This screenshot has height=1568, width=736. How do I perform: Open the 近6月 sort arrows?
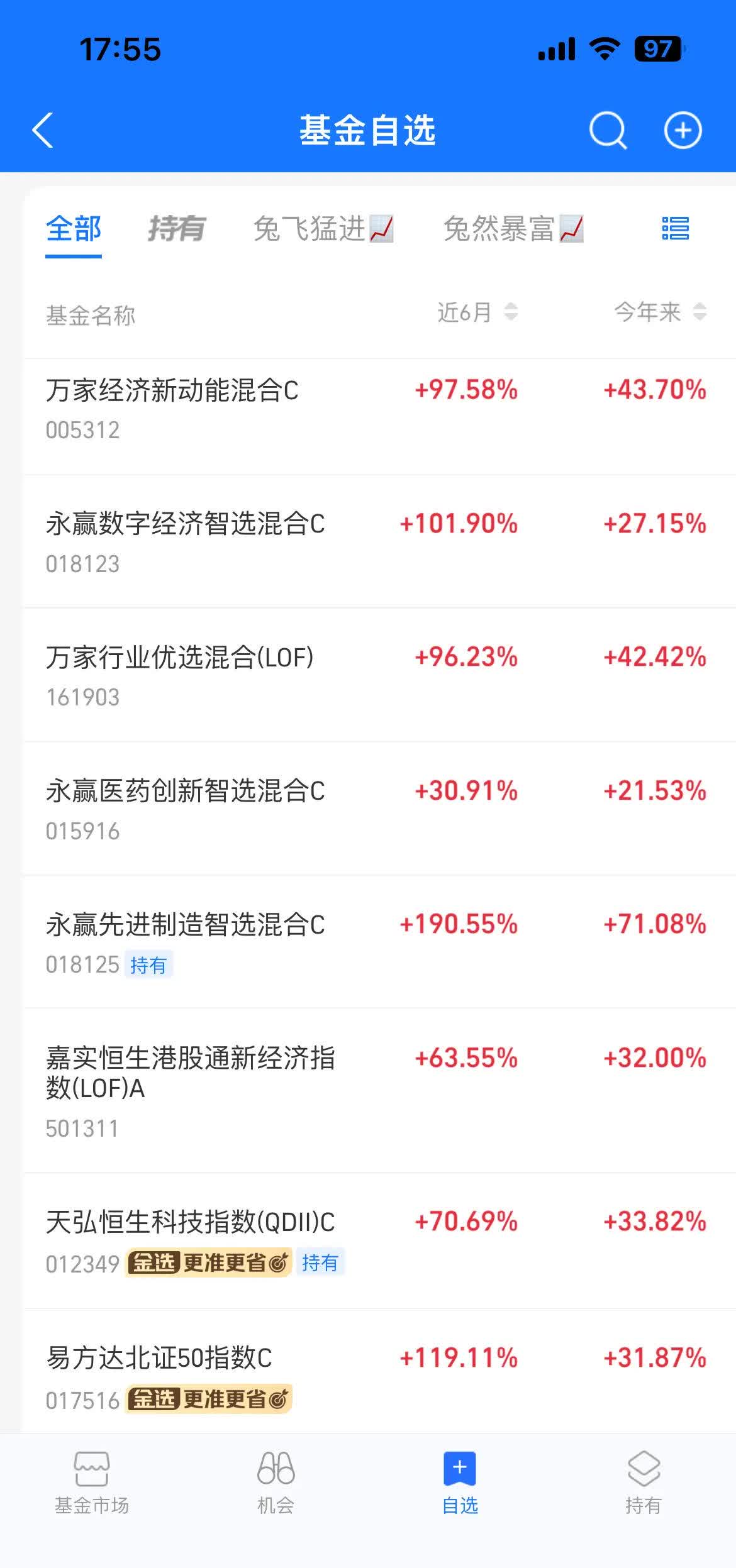click(511, 312)
